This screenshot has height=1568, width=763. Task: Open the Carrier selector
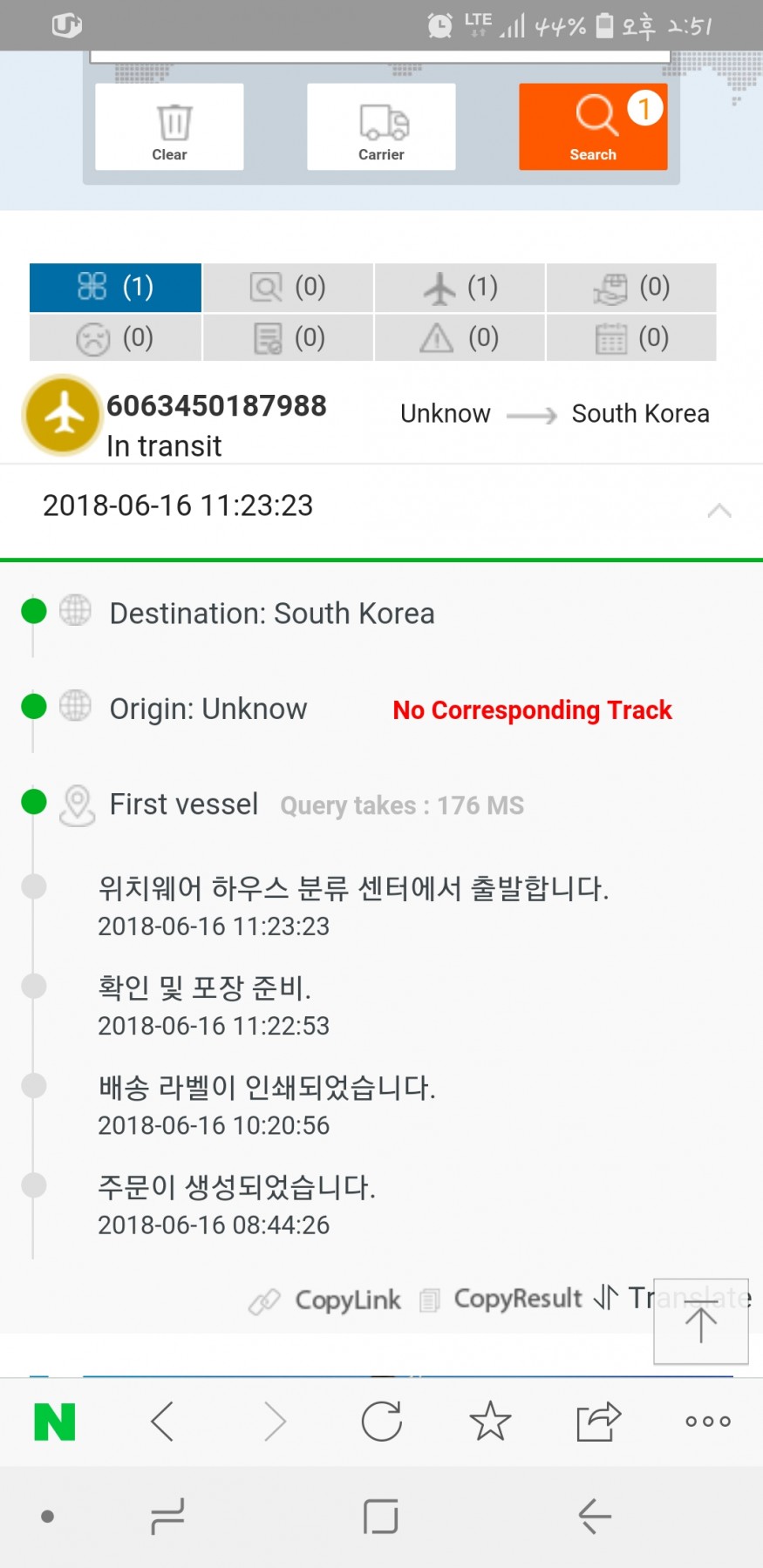[381, 127]
